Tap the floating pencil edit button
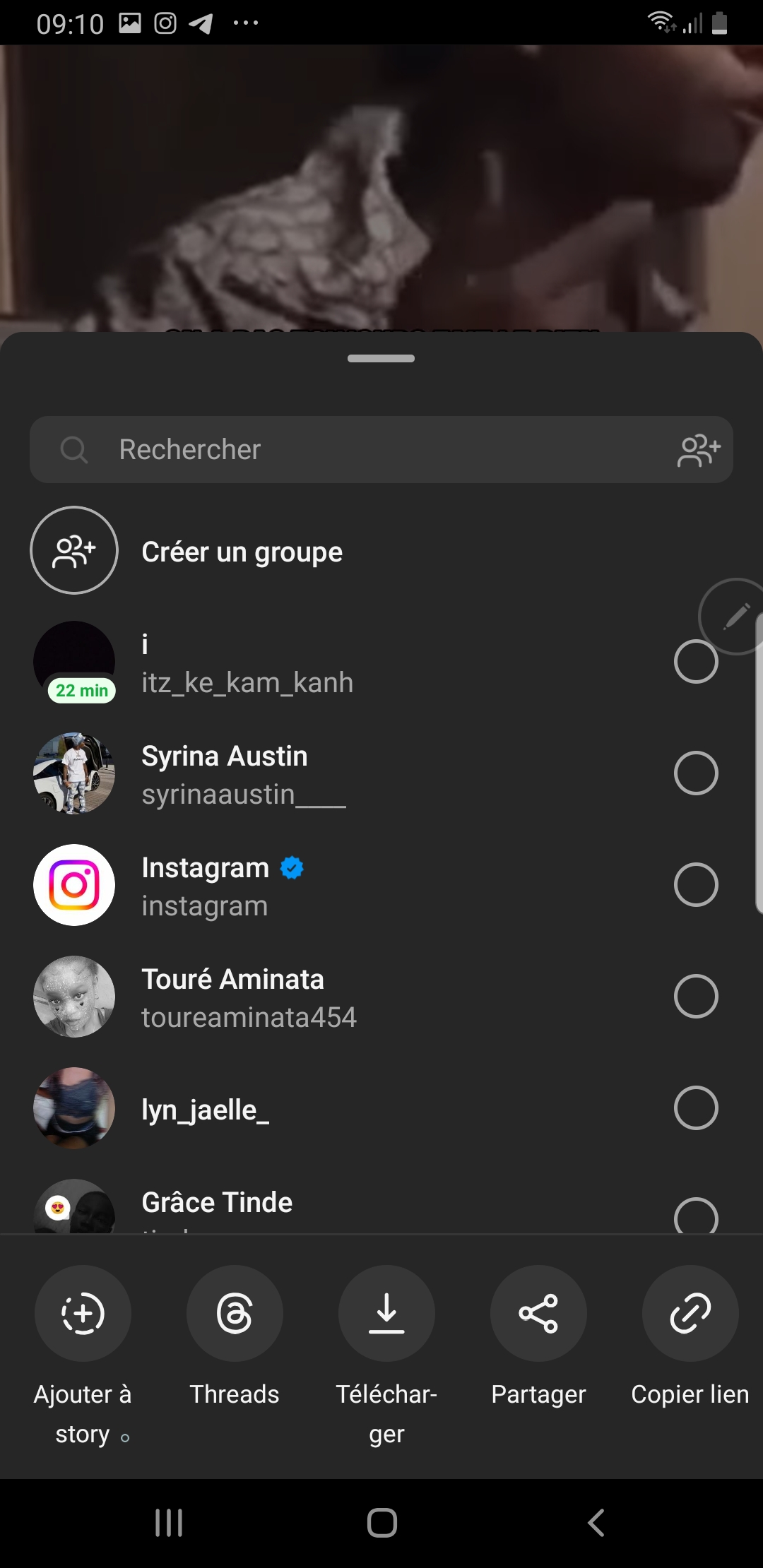Screen dimensions: 763x1568 (x=735, y=617)
